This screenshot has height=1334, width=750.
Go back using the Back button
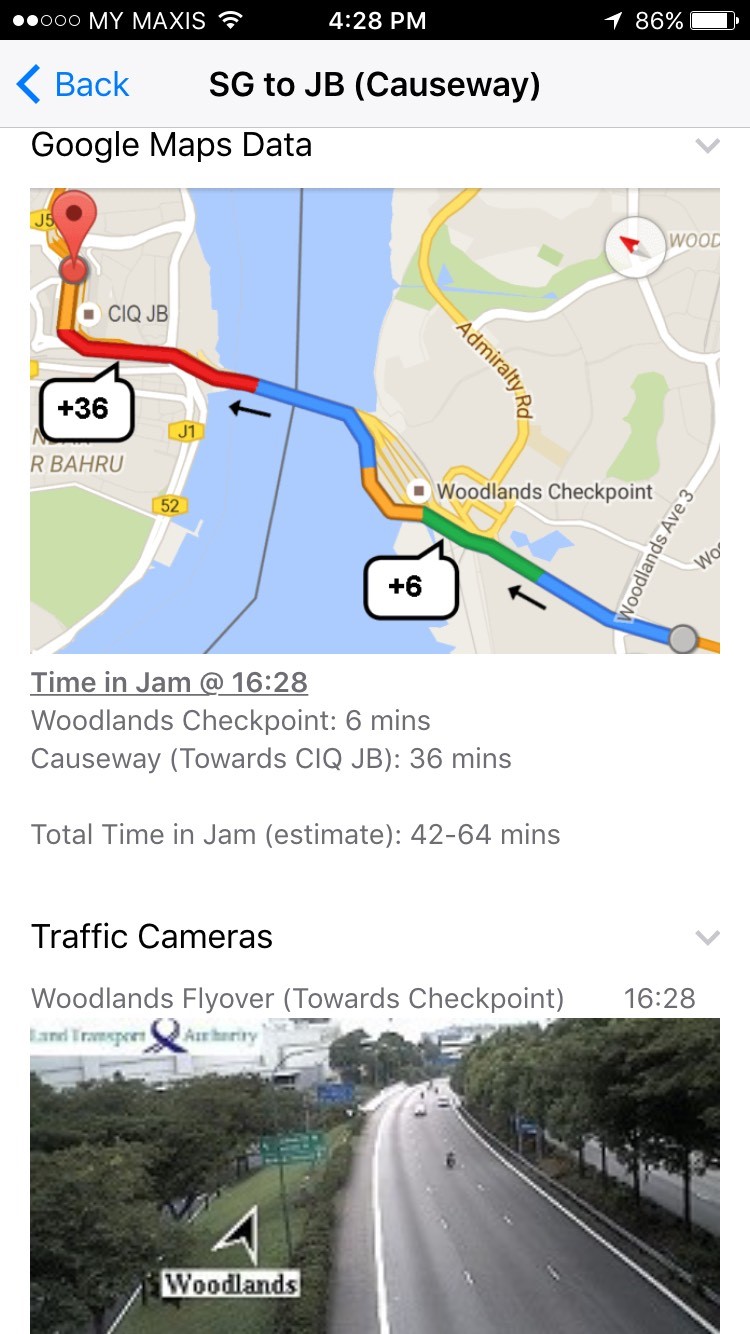pyautogui.click(x=73, y=85)
